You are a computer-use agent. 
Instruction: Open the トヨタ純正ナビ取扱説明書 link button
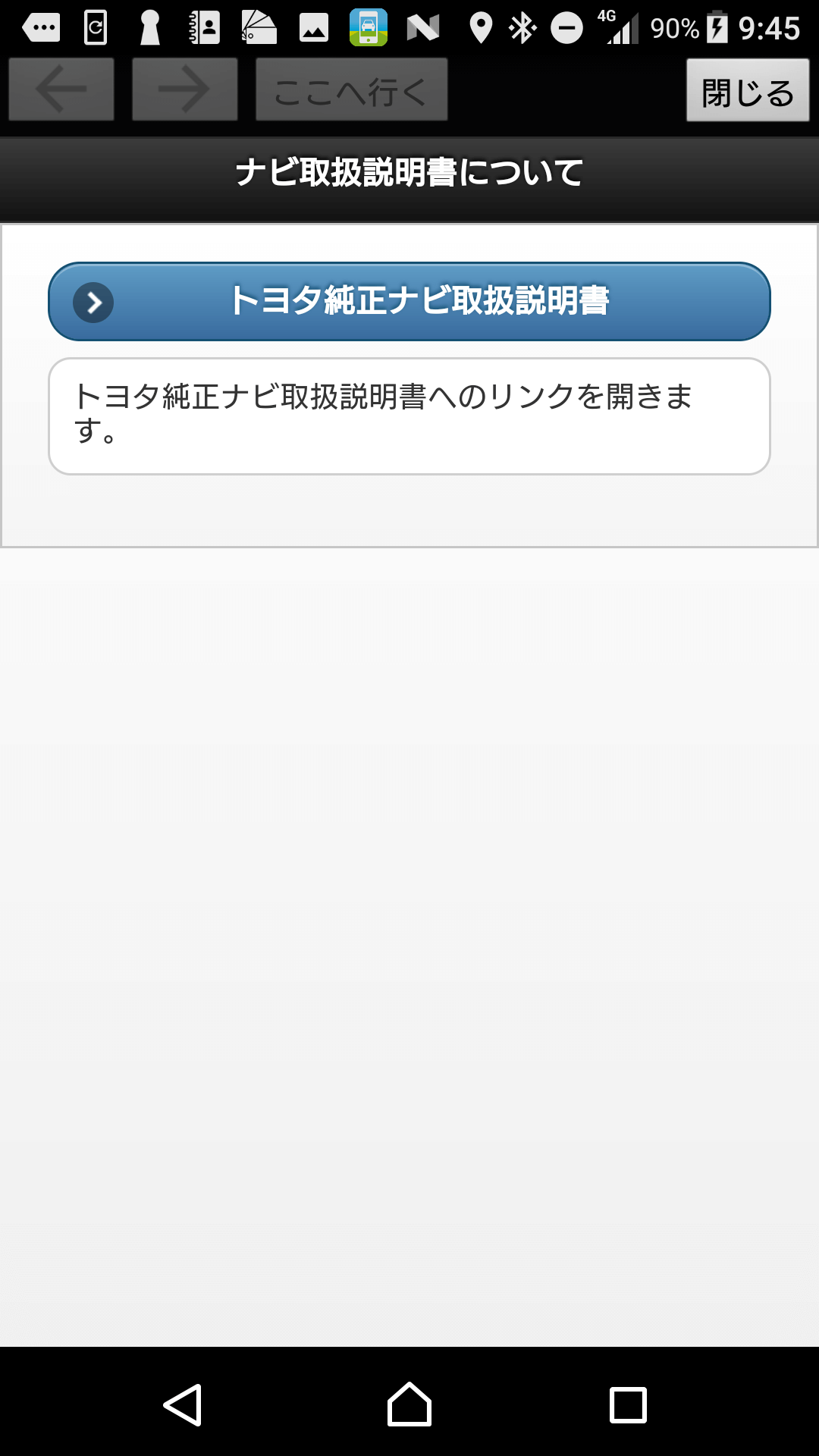[409, 301]
